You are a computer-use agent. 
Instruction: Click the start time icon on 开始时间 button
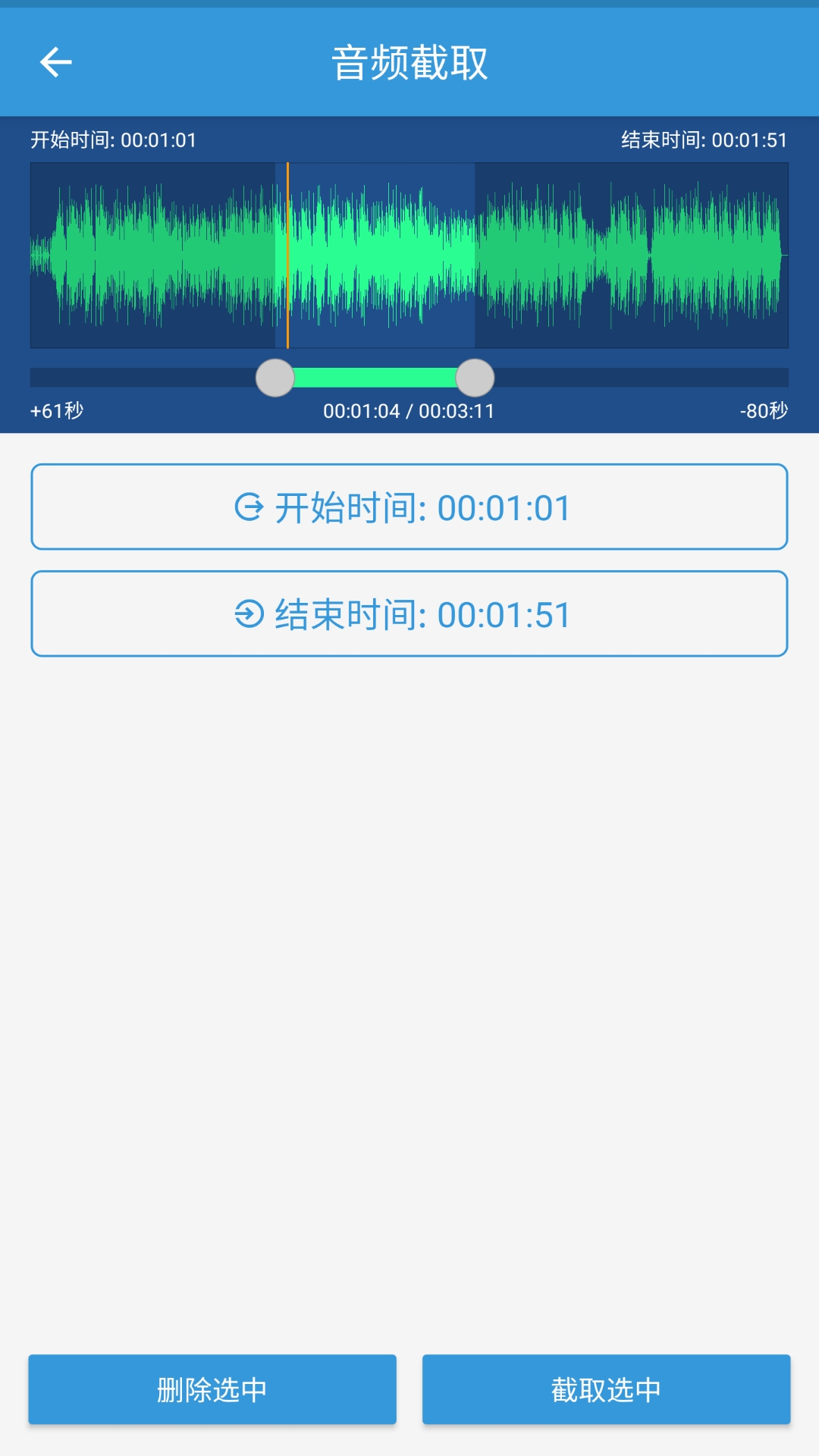pos(251,508)
